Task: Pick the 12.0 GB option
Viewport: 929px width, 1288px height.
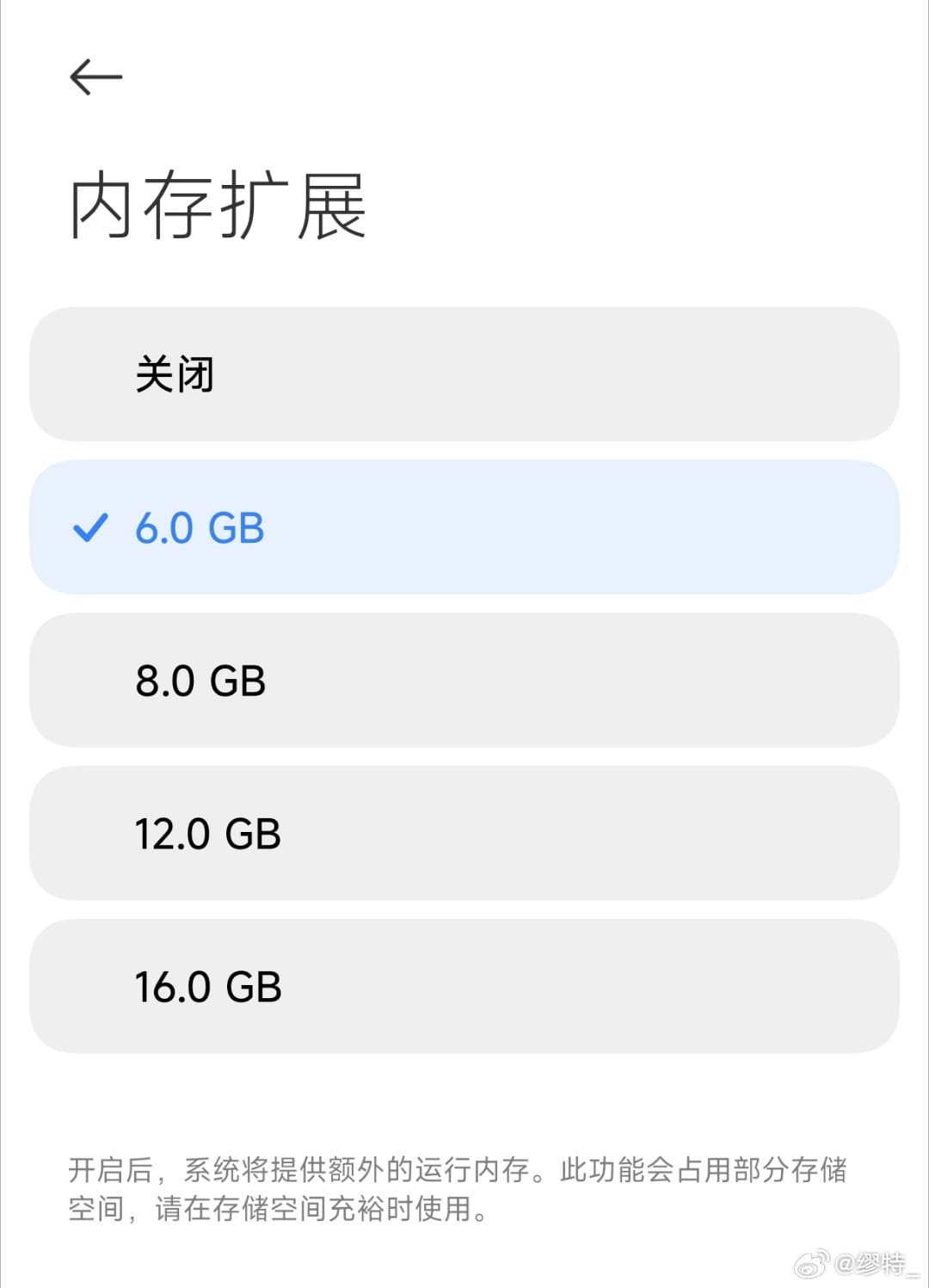Action: [464, 834]
